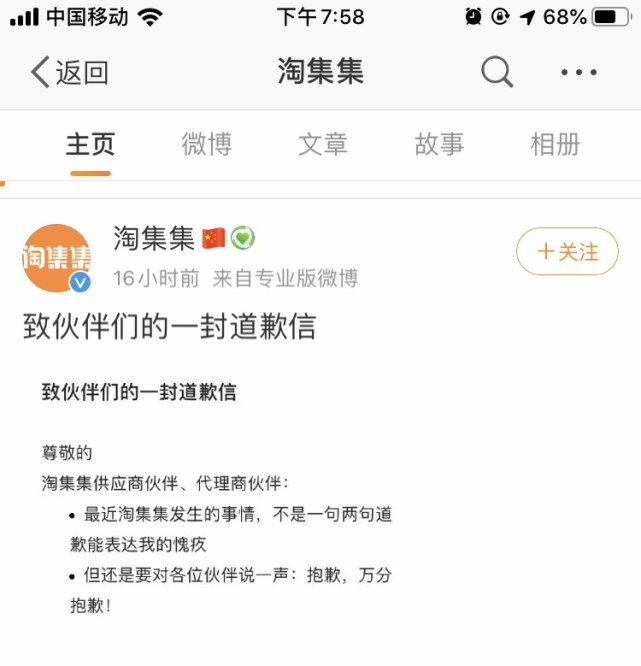
Task: Switch to the 相册 tab
Action: coord(555,144)
